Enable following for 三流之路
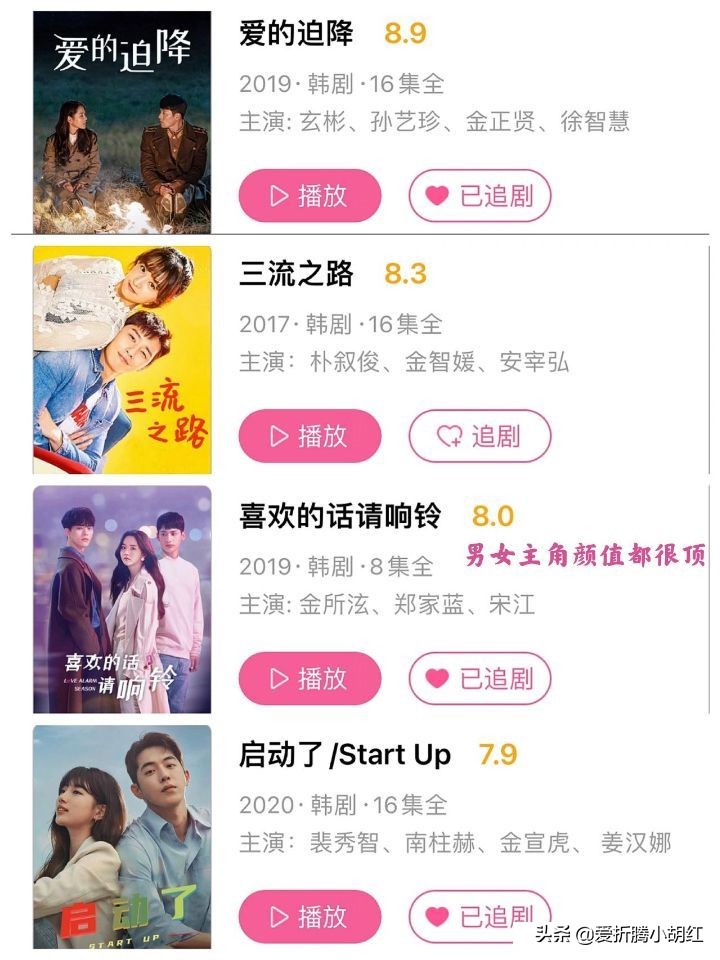 pyautogui.click(x=478, y=437)
